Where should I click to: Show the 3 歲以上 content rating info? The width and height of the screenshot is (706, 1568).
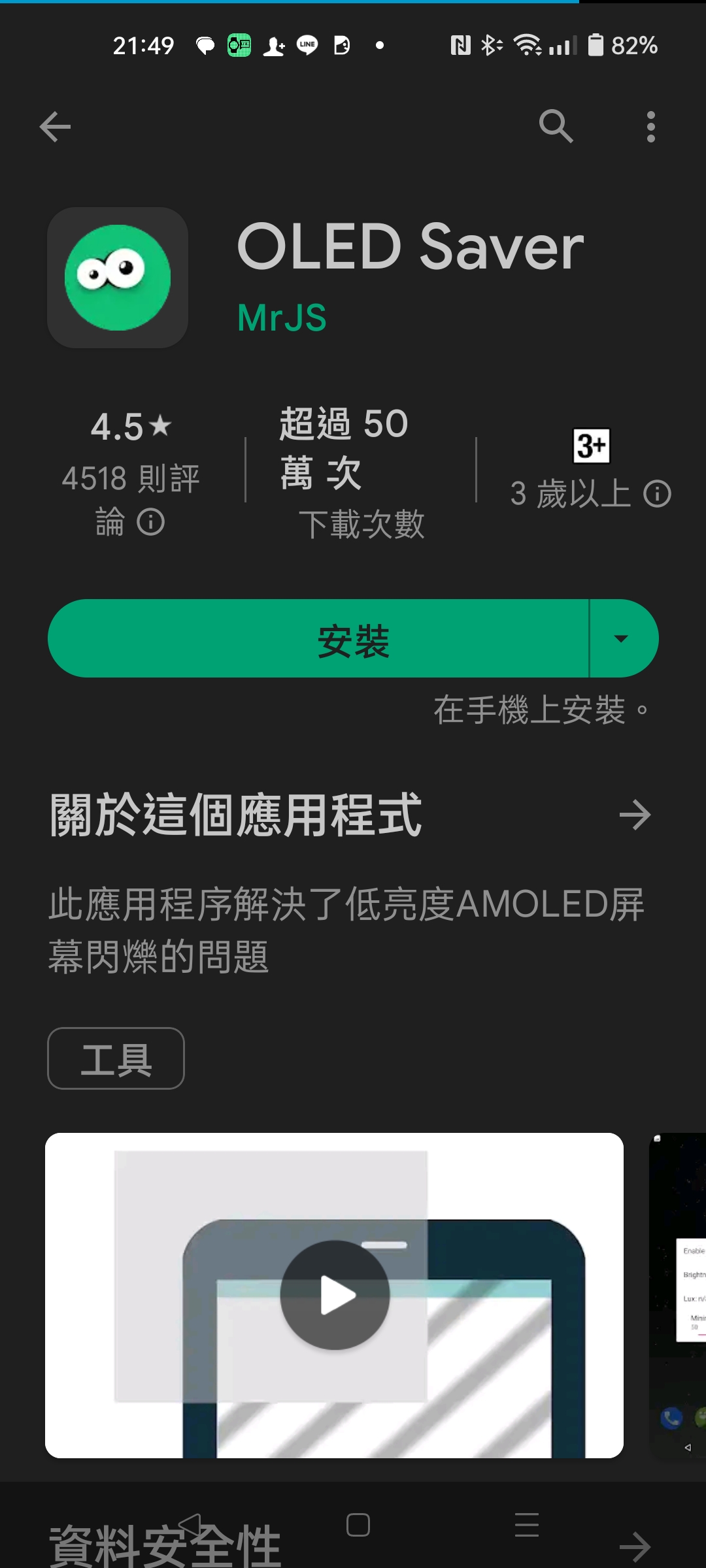(591, 469)
